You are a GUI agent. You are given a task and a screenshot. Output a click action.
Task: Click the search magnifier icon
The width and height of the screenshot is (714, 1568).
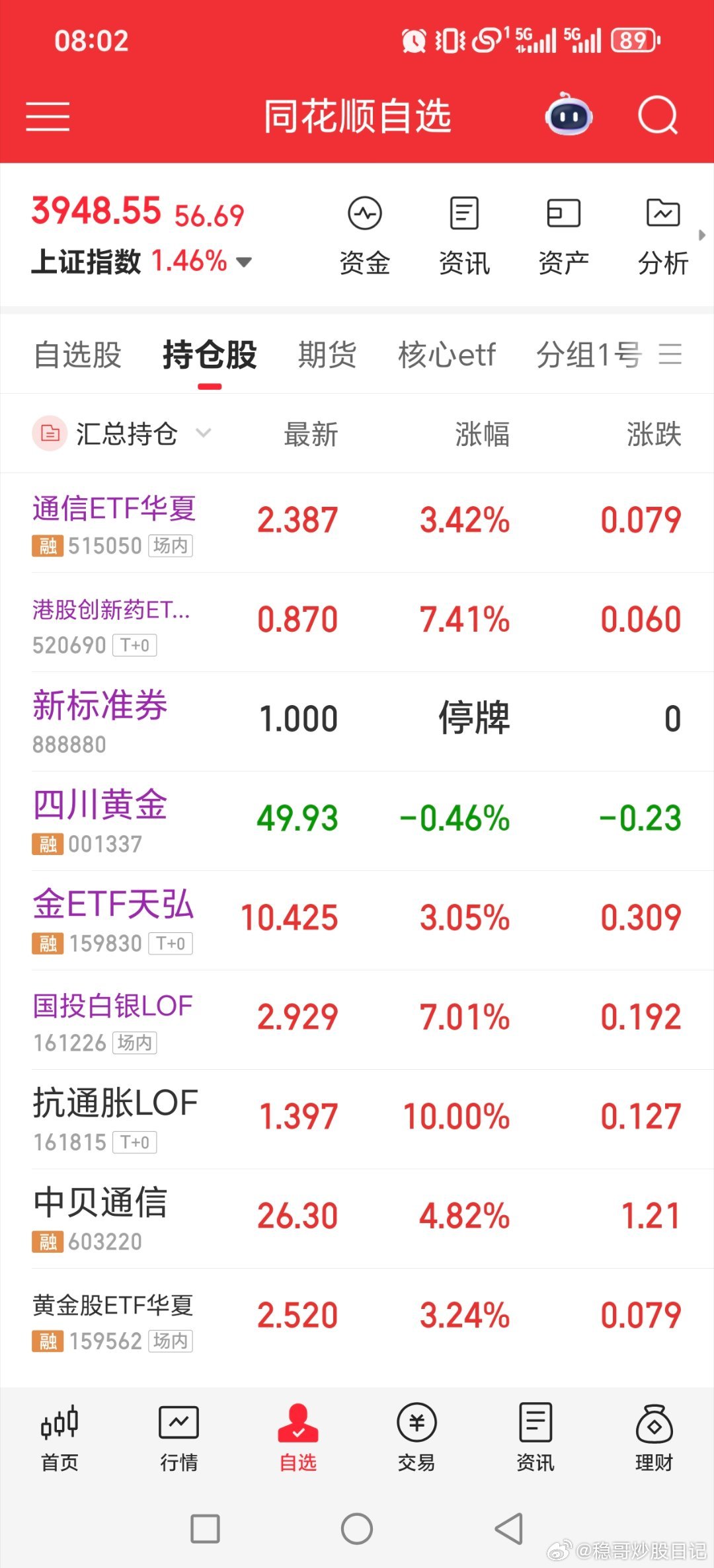point(657,116)
